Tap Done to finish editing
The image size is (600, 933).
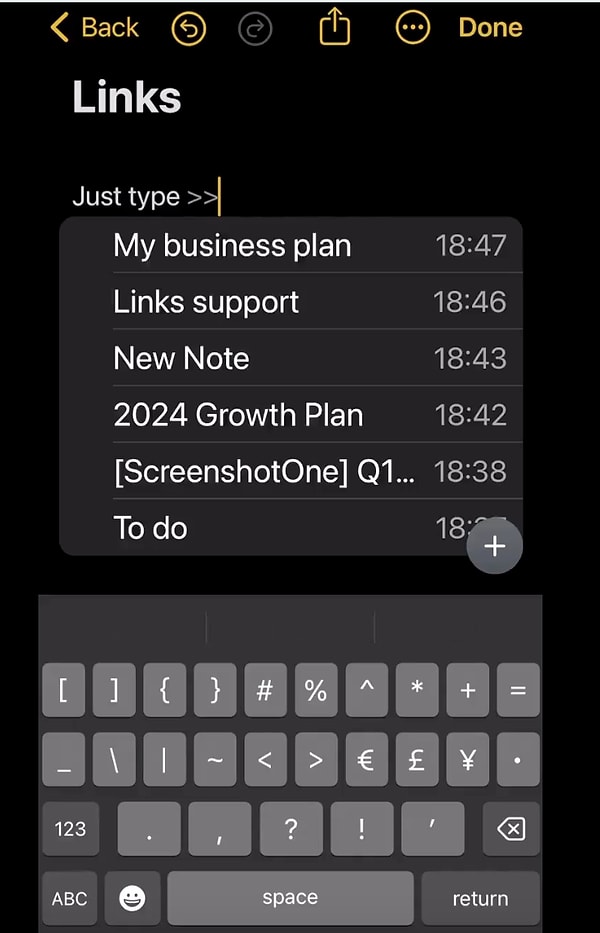pyautogui.click(x=490, y=28)
